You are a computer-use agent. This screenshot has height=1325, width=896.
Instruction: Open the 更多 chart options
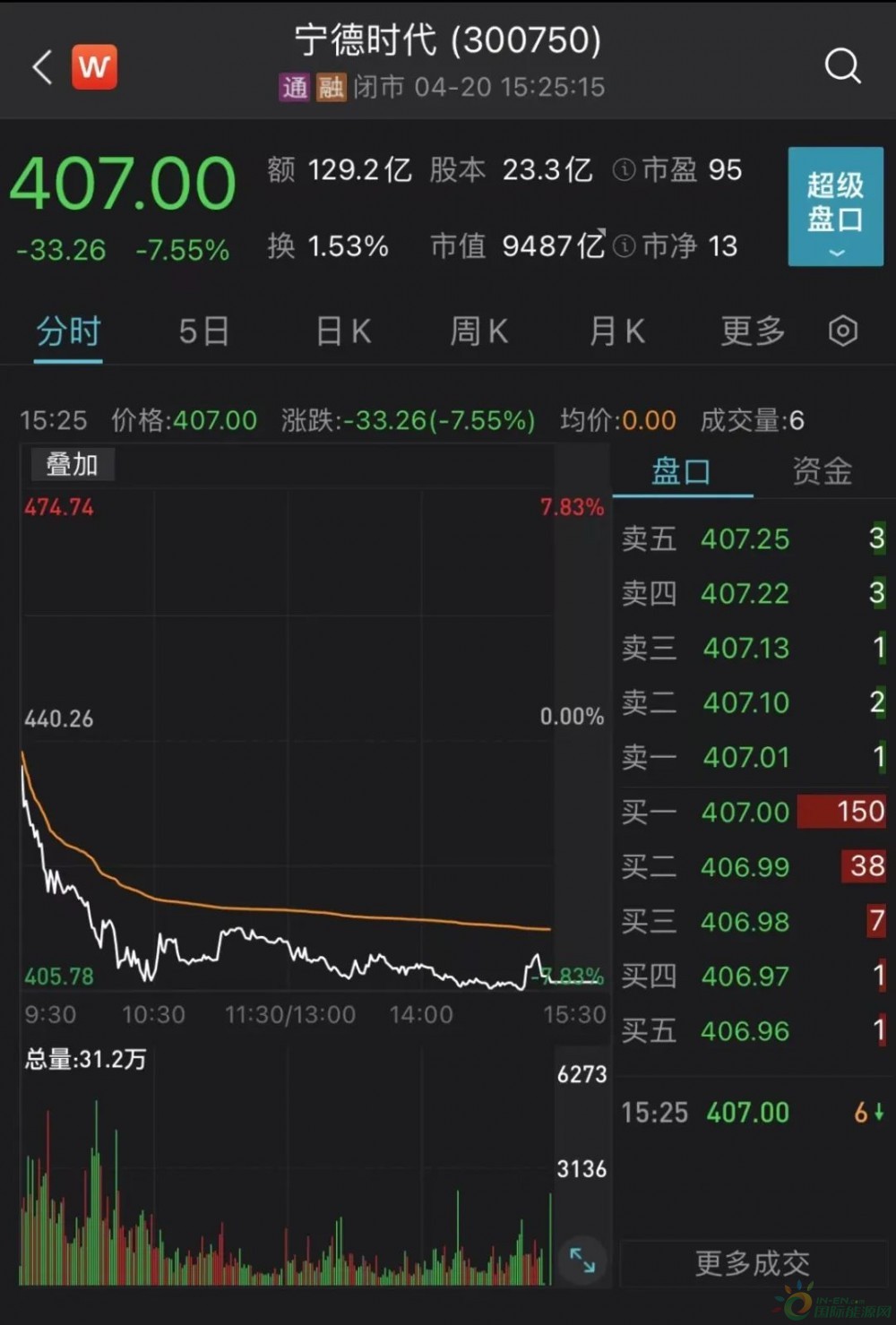point(753,332)
